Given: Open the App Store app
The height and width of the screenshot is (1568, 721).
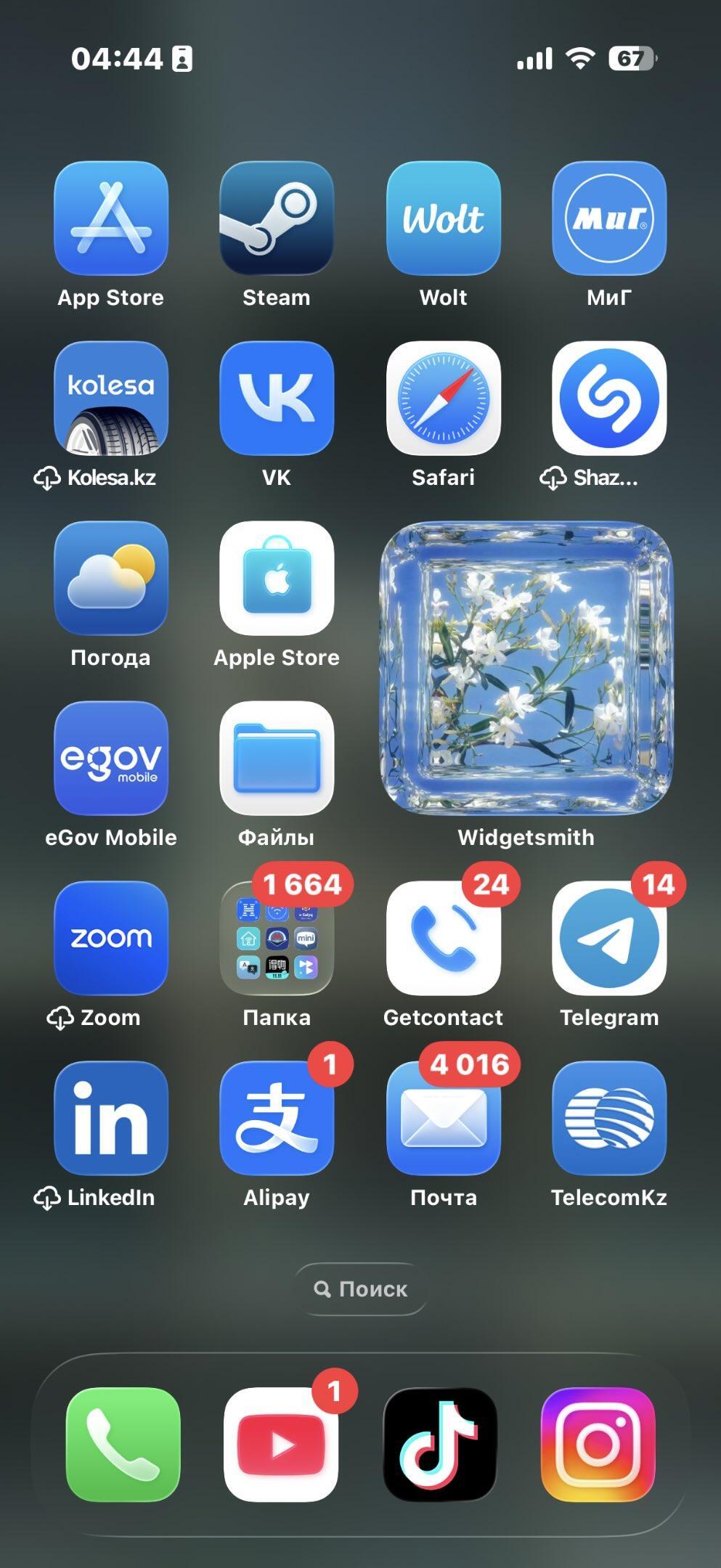Looking at the screenshot, I should tap(111, 218).
